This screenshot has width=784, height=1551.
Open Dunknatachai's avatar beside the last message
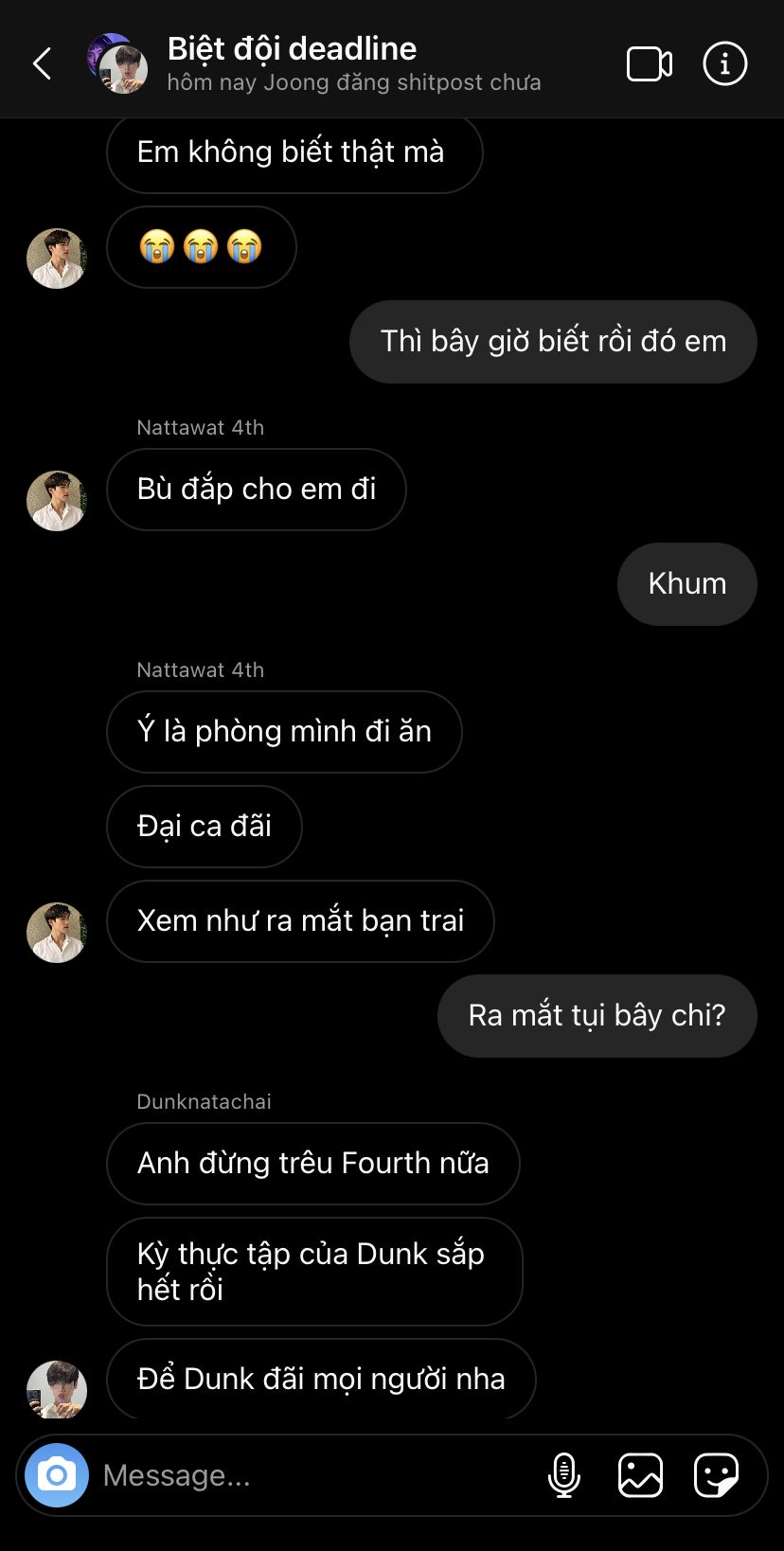coord(57,1389)
